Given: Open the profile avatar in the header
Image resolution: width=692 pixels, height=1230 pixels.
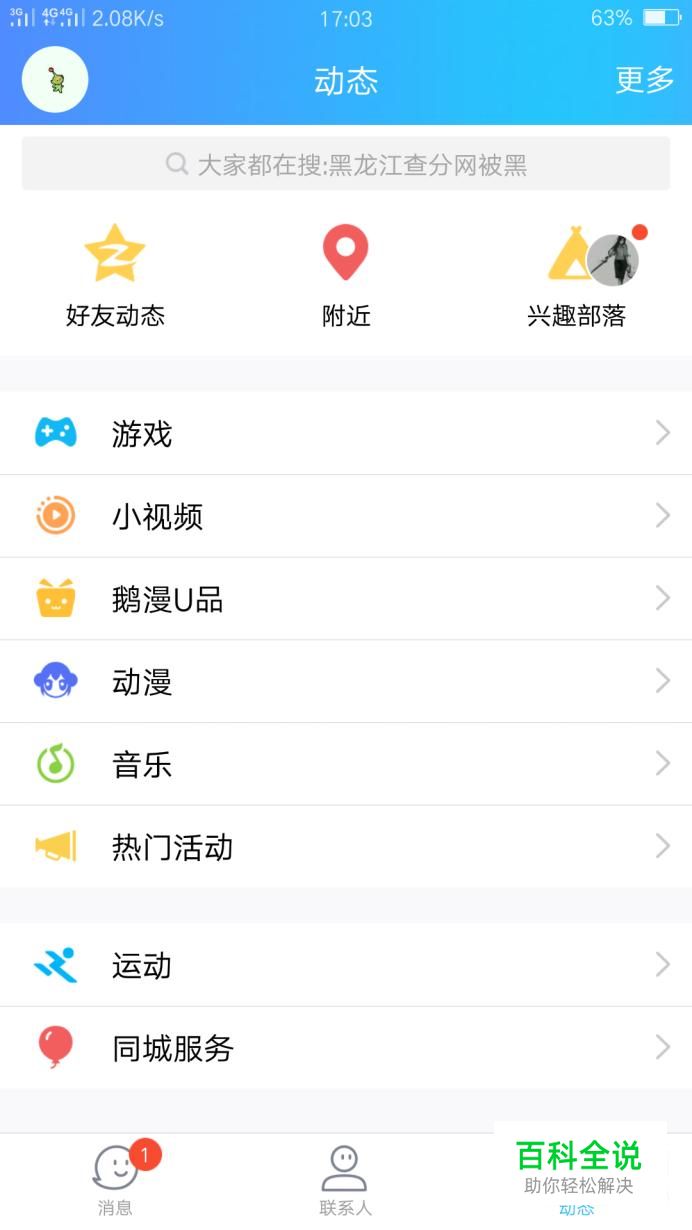Looking at the screenshot, I should [x=55, y=80].
